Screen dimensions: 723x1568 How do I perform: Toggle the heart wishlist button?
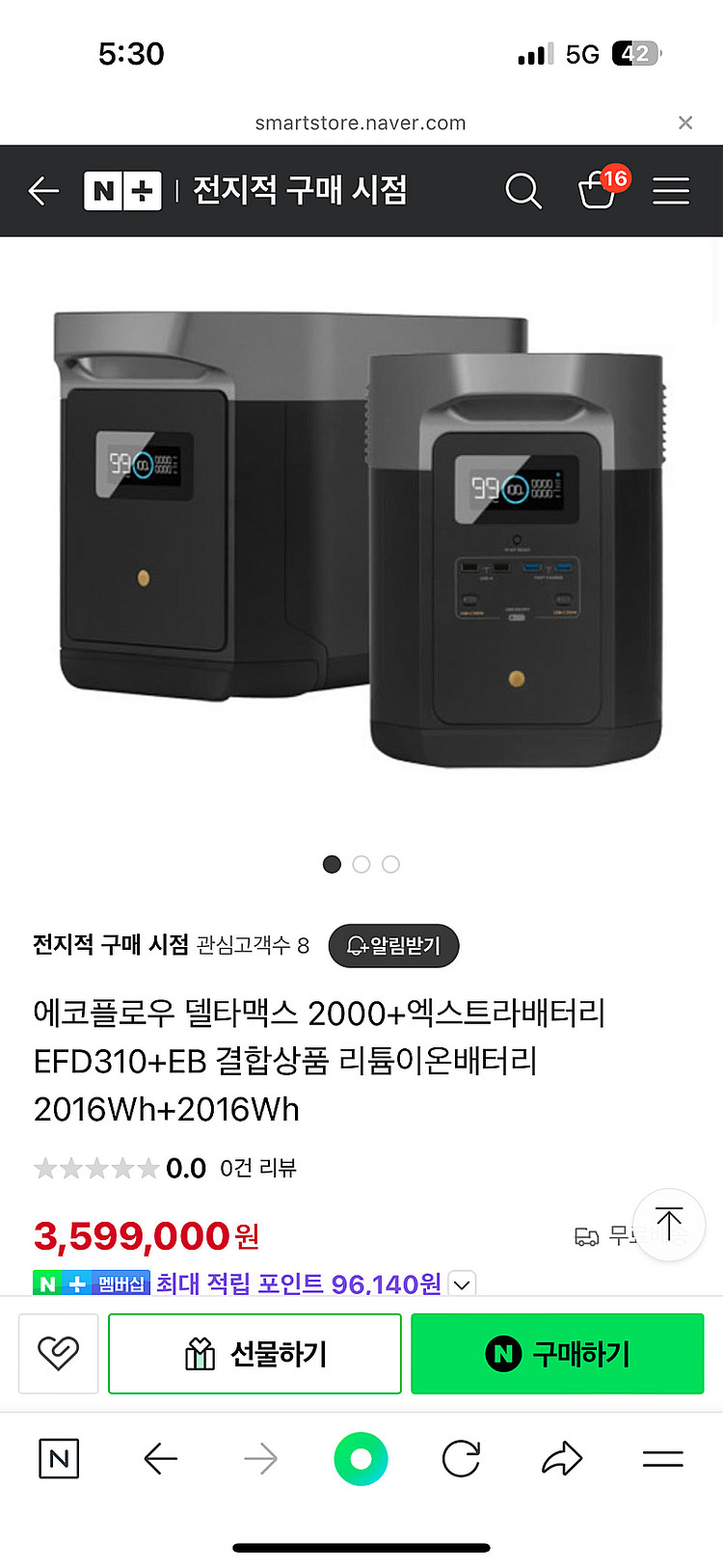click(58, 1353)
